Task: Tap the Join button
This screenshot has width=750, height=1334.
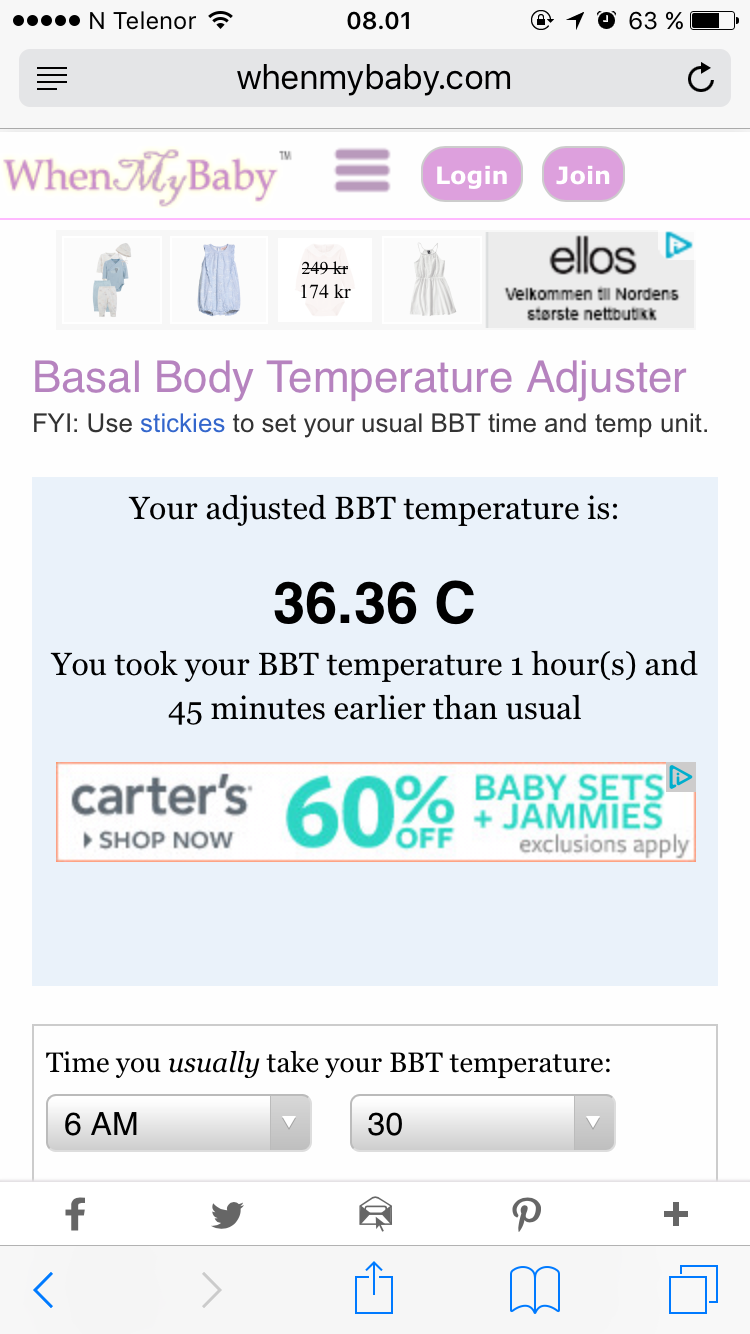Action: (x=583, y=175)
